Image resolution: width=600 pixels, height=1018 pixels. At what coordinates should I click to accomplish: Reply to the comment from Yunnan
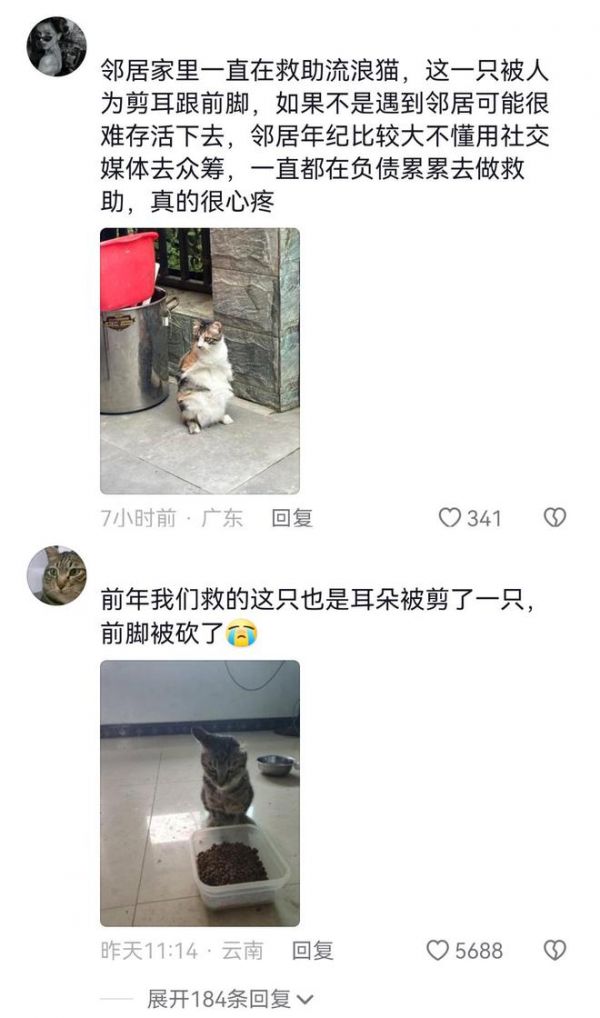click(312, 950)
